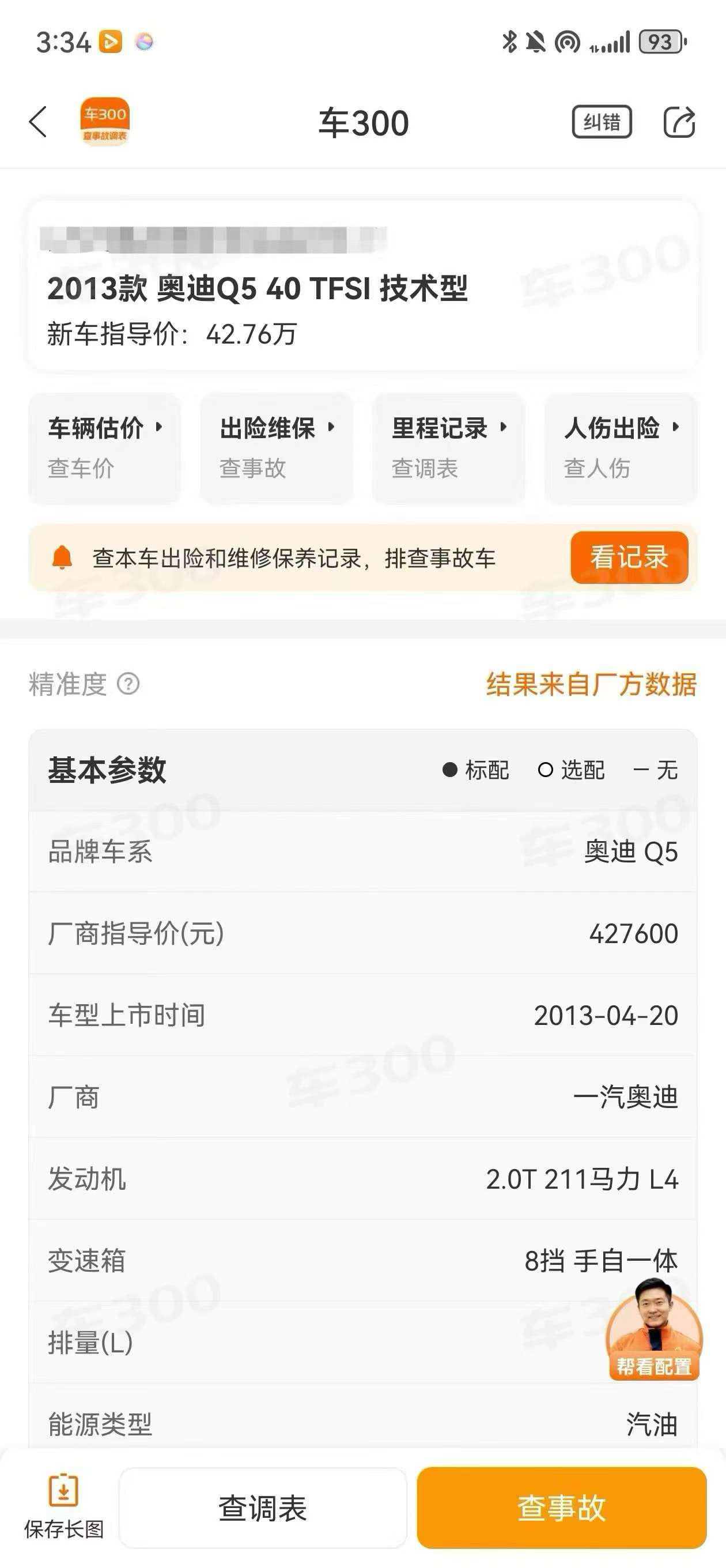The height and width of the screenshot is (1568, 726).
Task: Open the 帮看配置 floating assistant
Action: point(653,1330)
